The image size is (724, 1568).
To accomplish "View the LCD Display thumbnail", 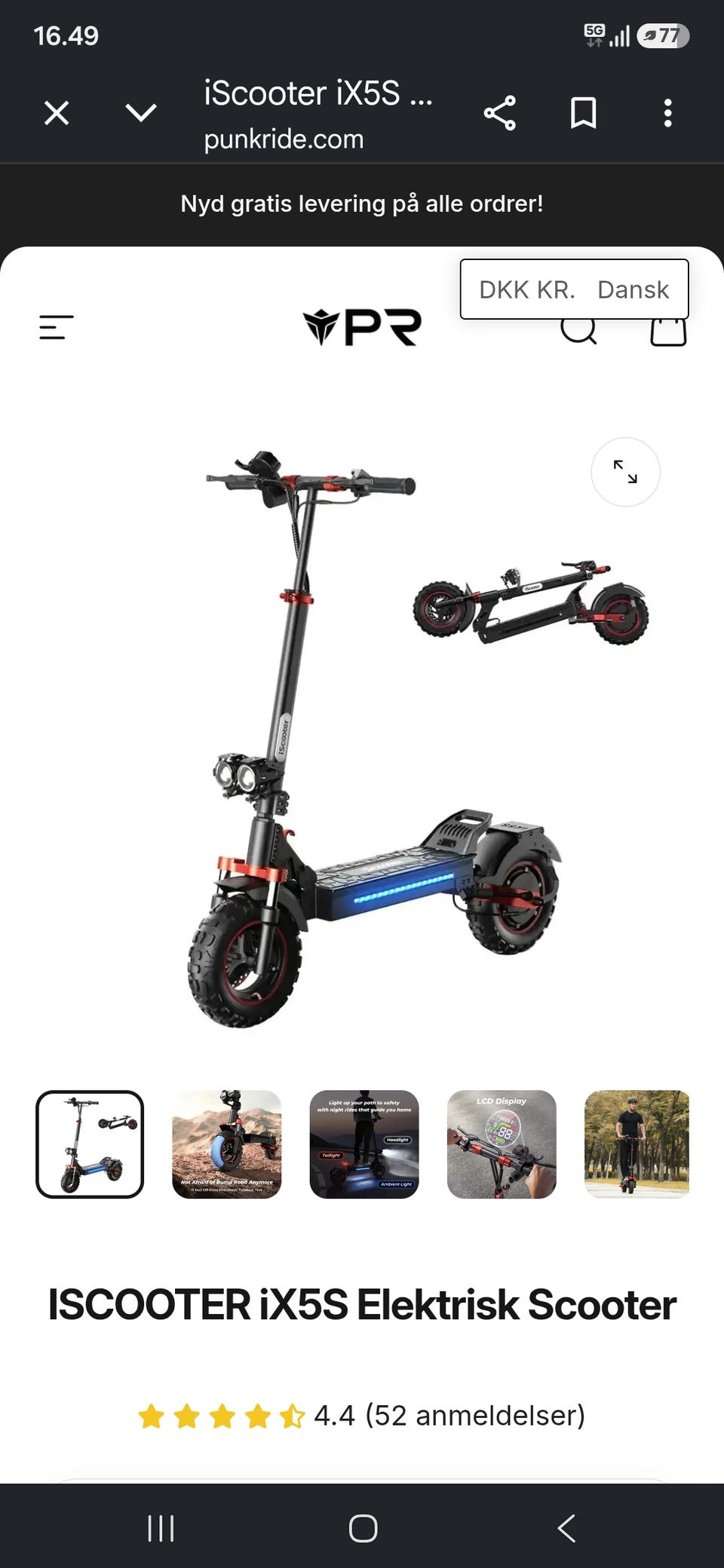I will point(502,1144).
